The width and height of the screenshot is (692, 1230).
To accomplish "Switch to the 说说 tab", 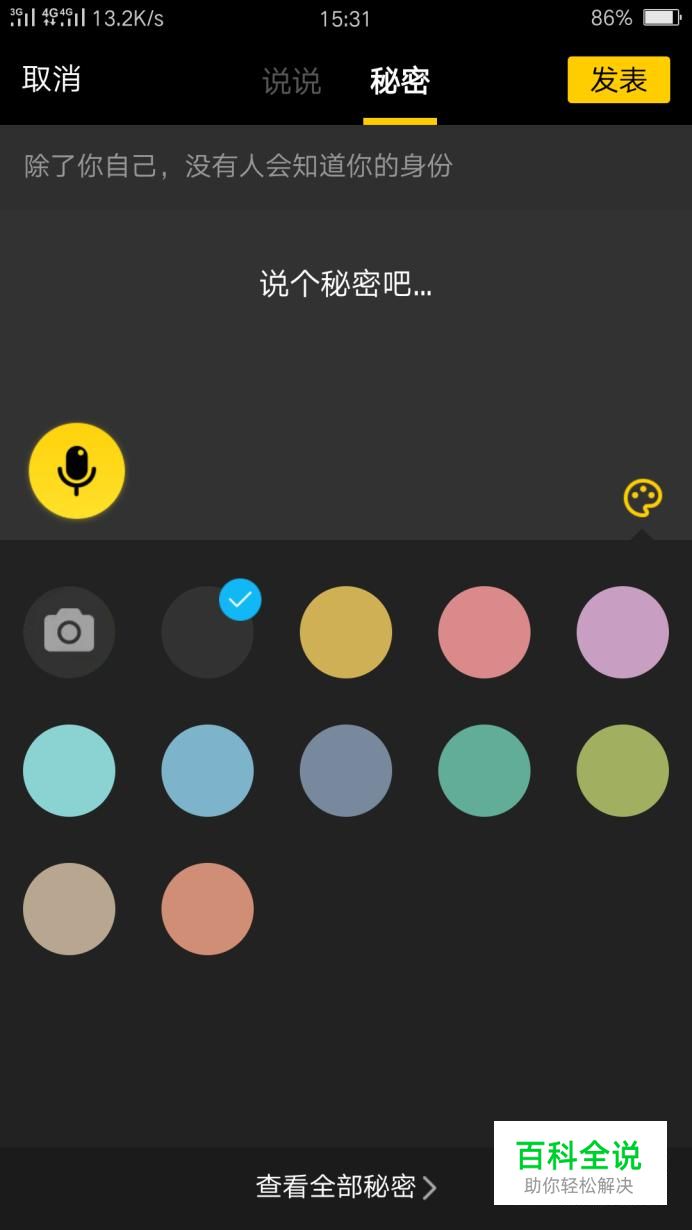I will click(291, 81).
